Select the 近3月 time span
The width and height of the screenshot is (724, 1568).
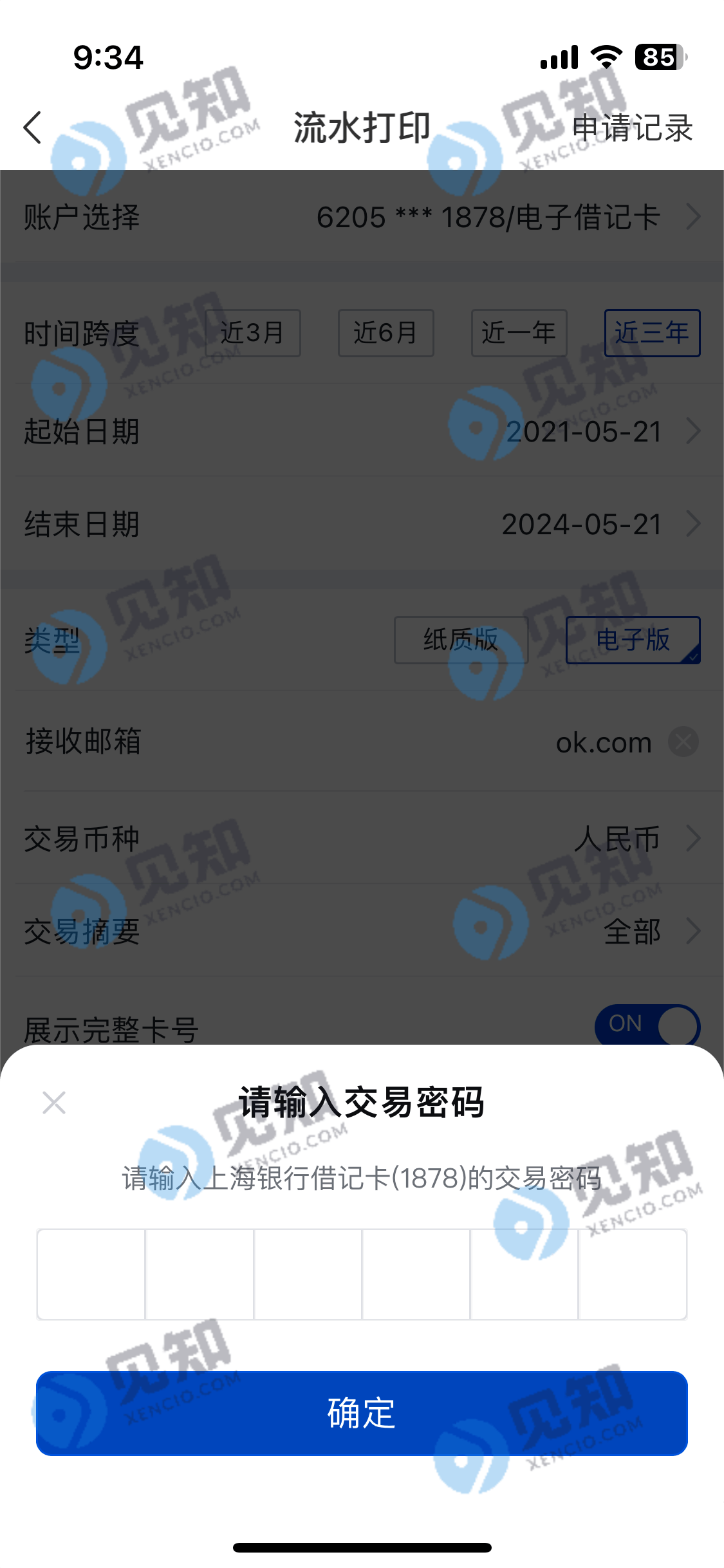[253, 333]
